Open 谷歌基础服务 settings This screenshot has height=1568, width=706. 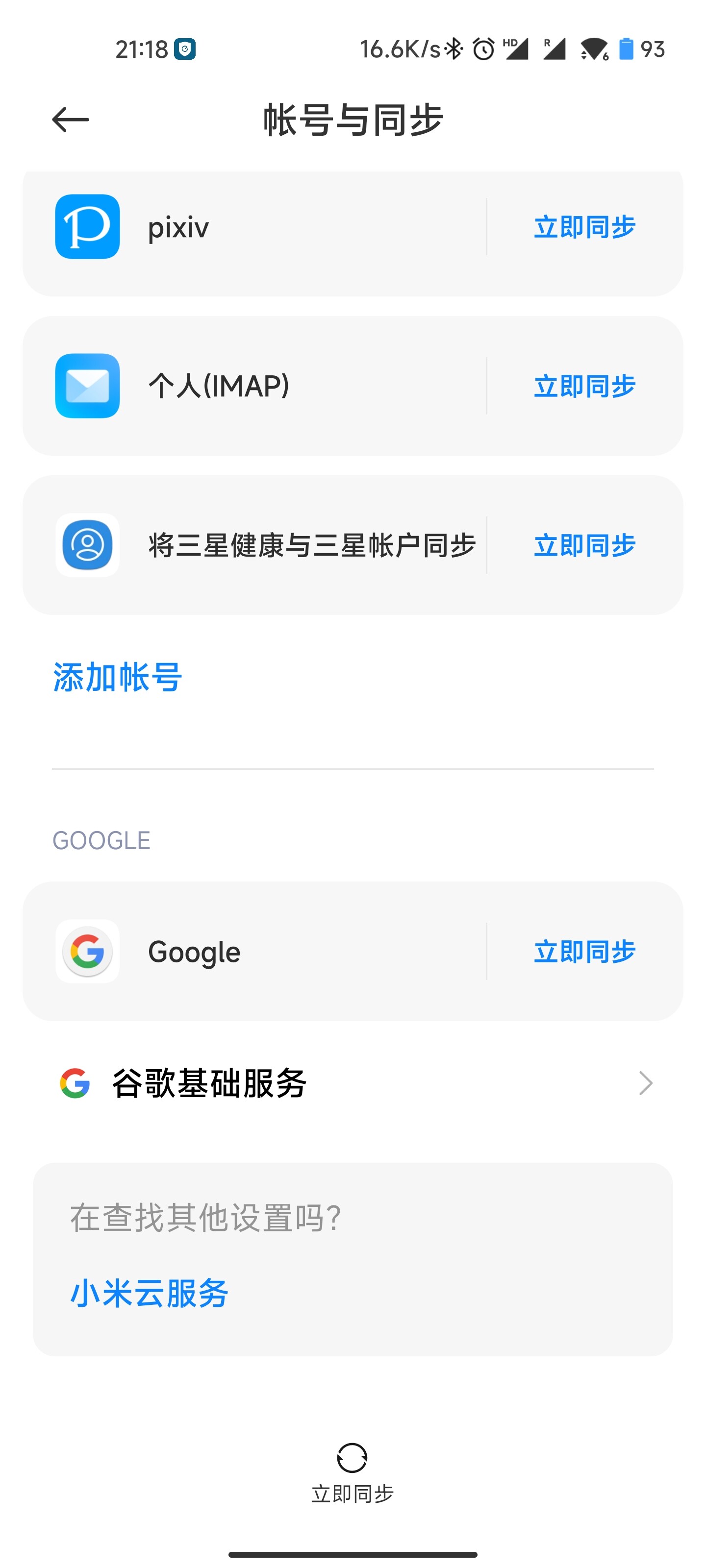pyautogui.click(x=353, y=1083)
